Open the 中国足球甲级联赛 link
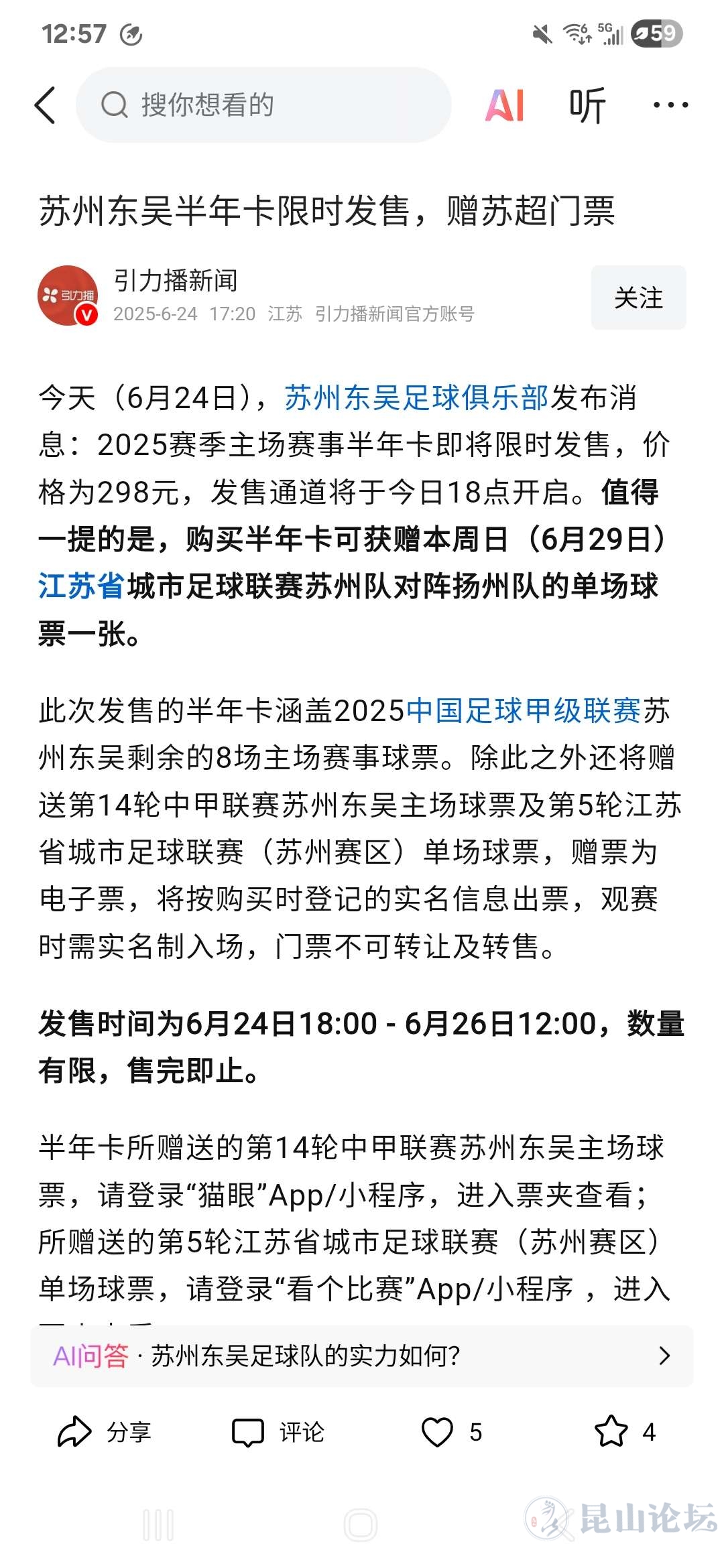724x1568 pixels. [523, 710]
